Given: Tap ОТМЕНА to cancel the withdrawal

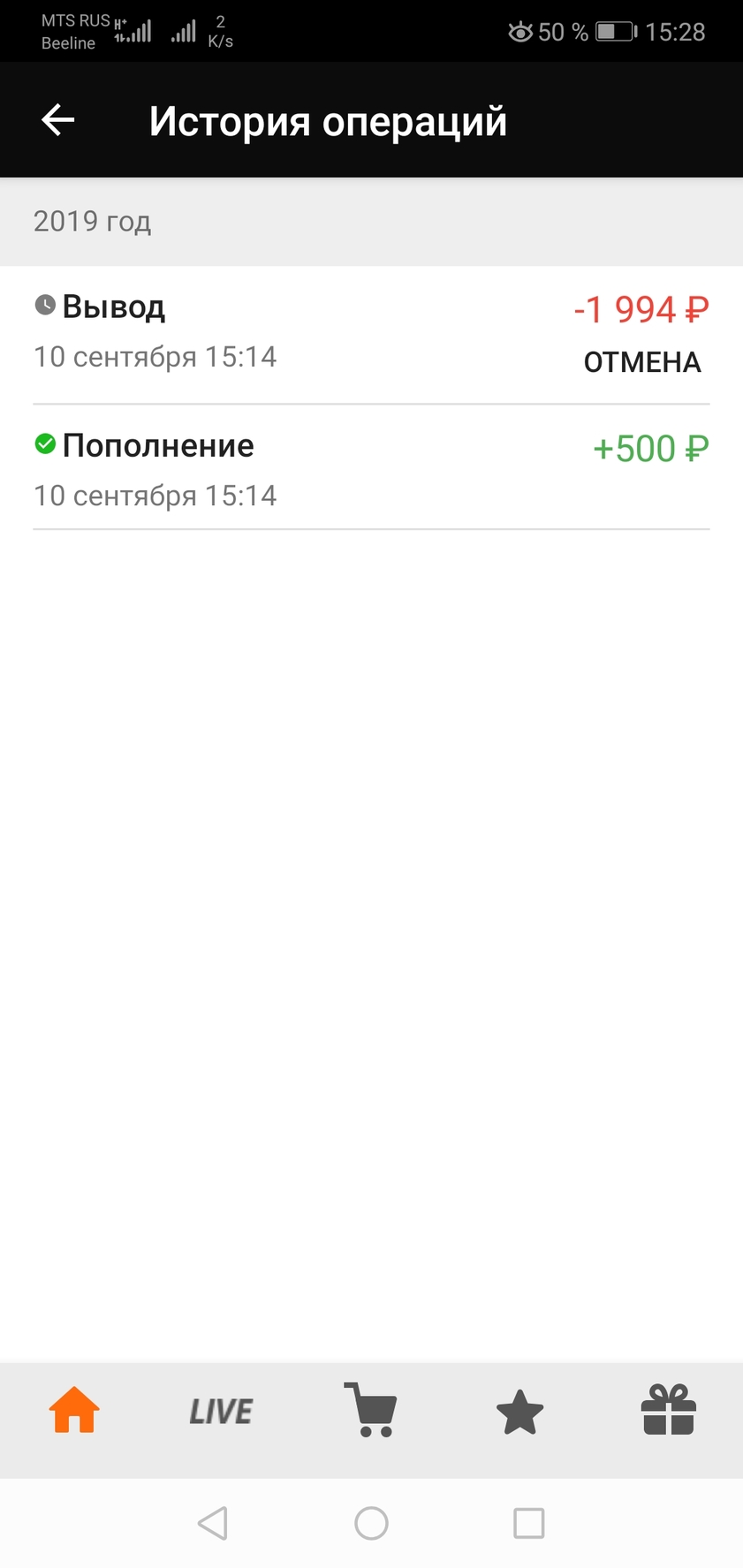Looking at the screenshot, I should click(642, 362).
